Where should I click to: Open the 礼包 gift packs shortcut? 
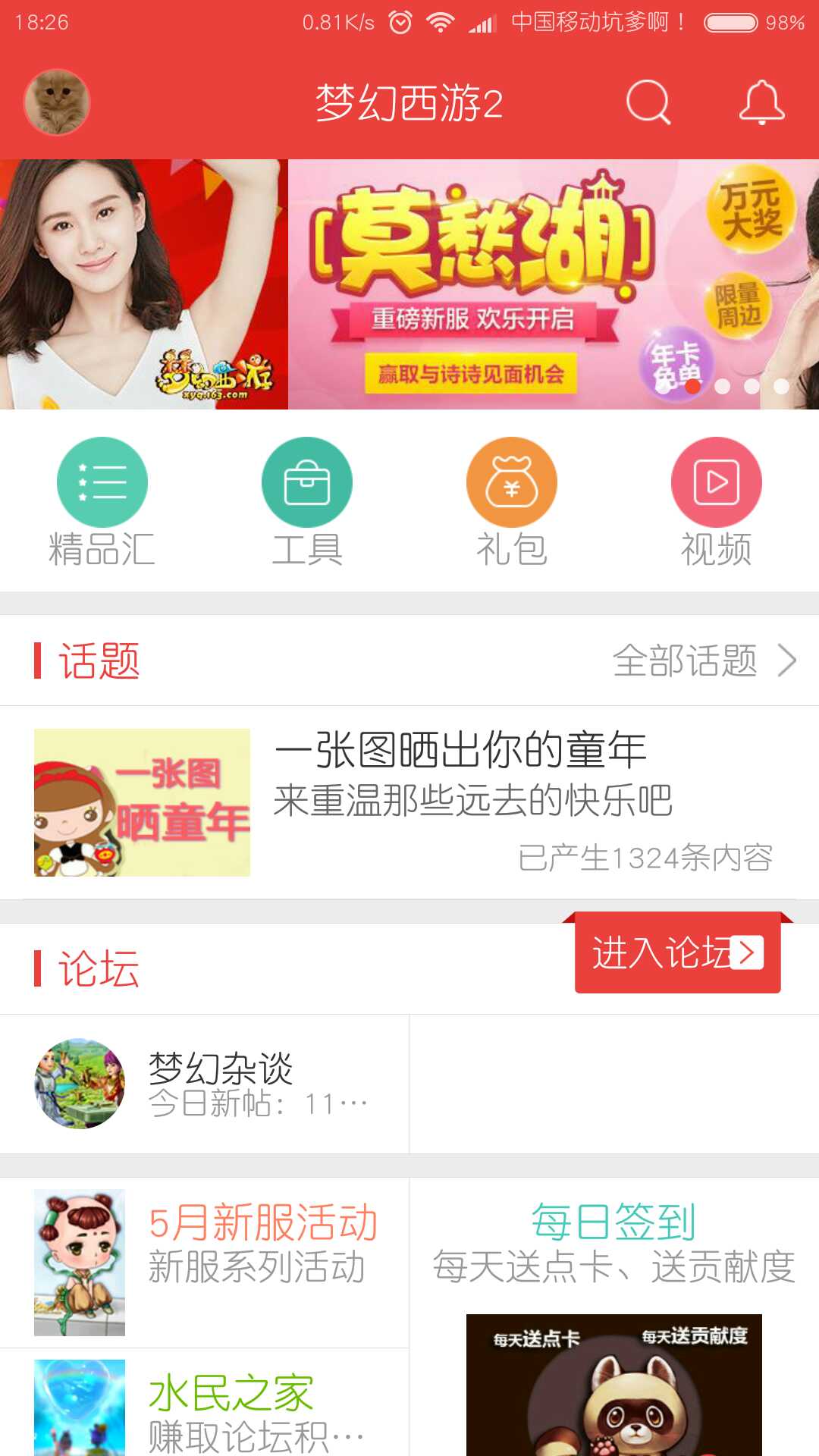(512, 500)
